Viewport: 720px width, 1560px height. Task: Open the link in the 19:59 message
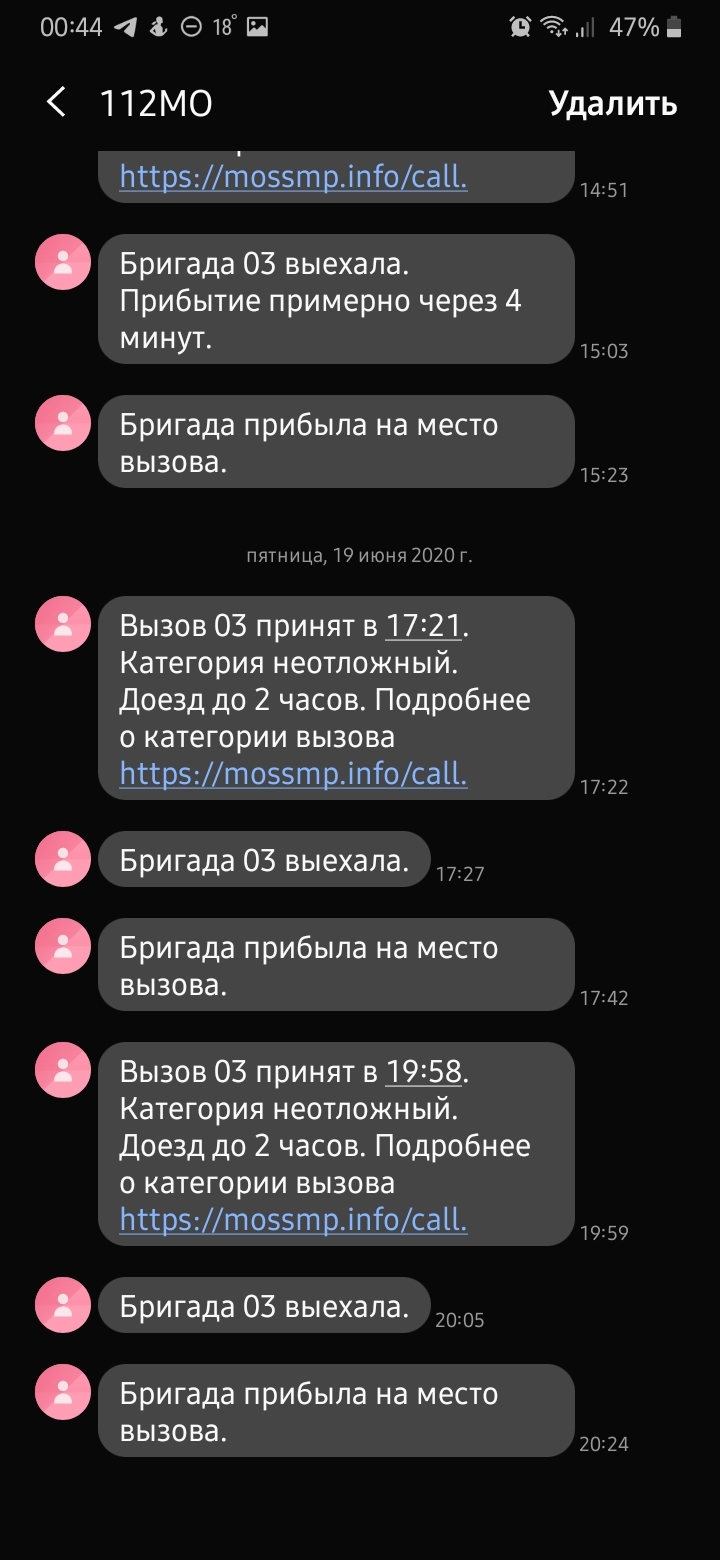click(293, 1220)
